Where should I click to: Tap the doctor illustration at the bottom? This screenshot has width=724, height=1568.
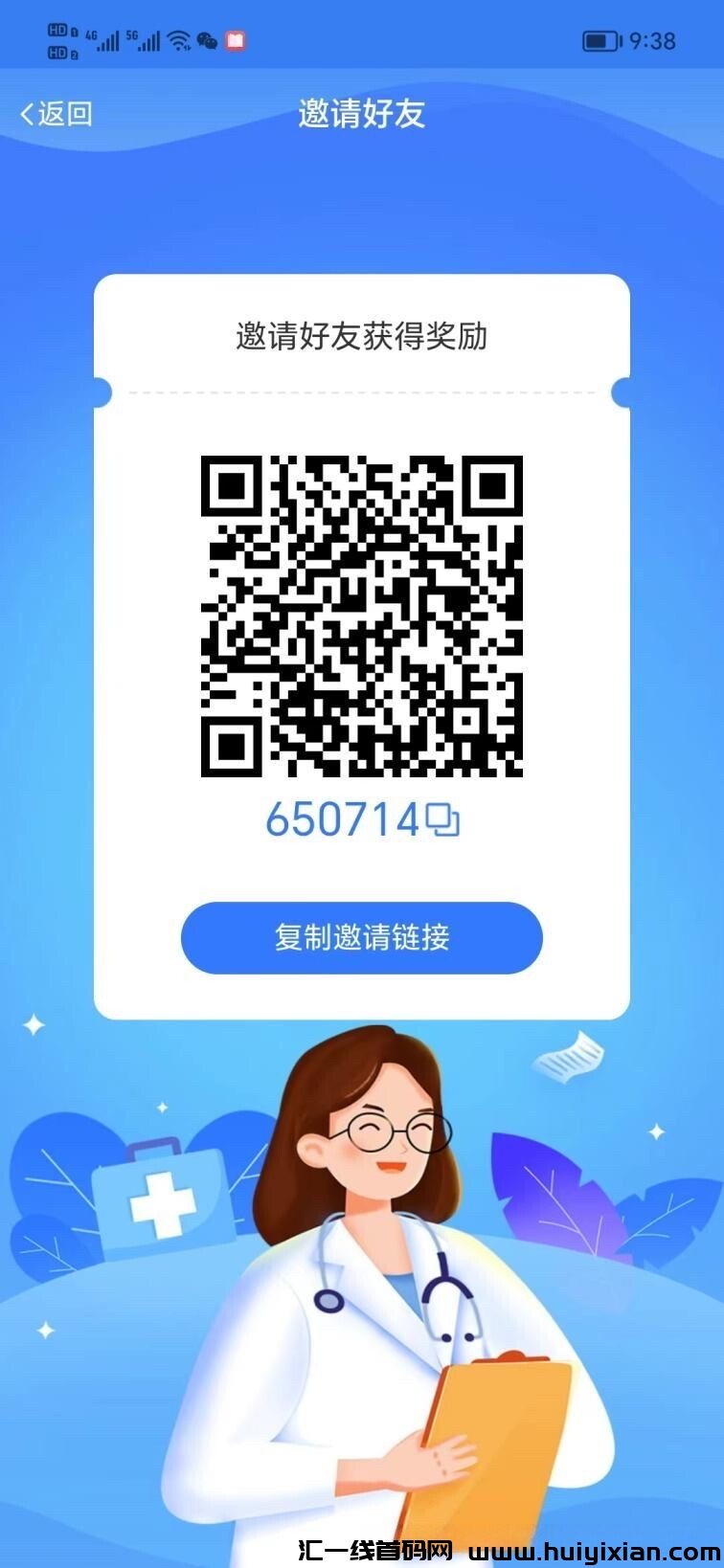[x=373, y=1244]
